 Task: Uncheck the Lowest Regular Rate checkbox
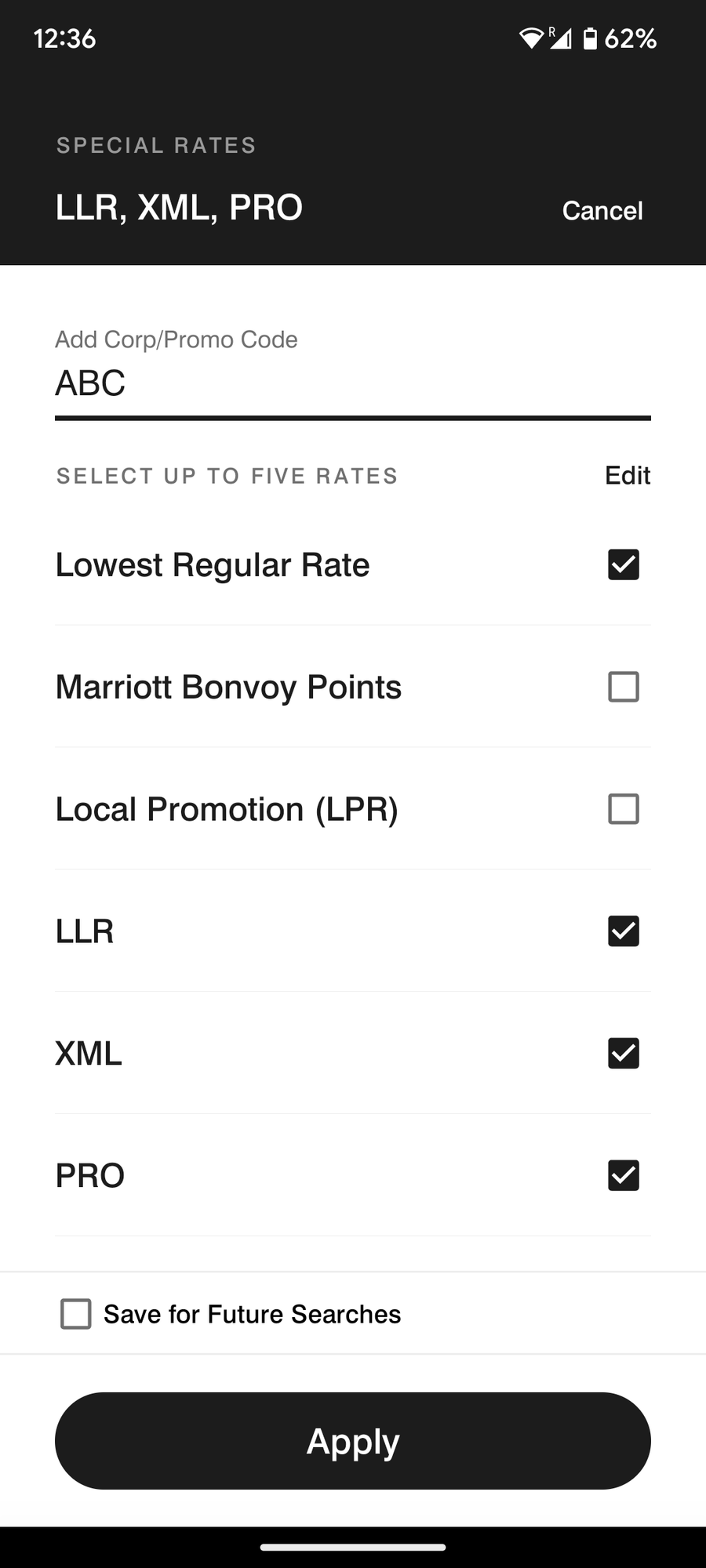623,564
